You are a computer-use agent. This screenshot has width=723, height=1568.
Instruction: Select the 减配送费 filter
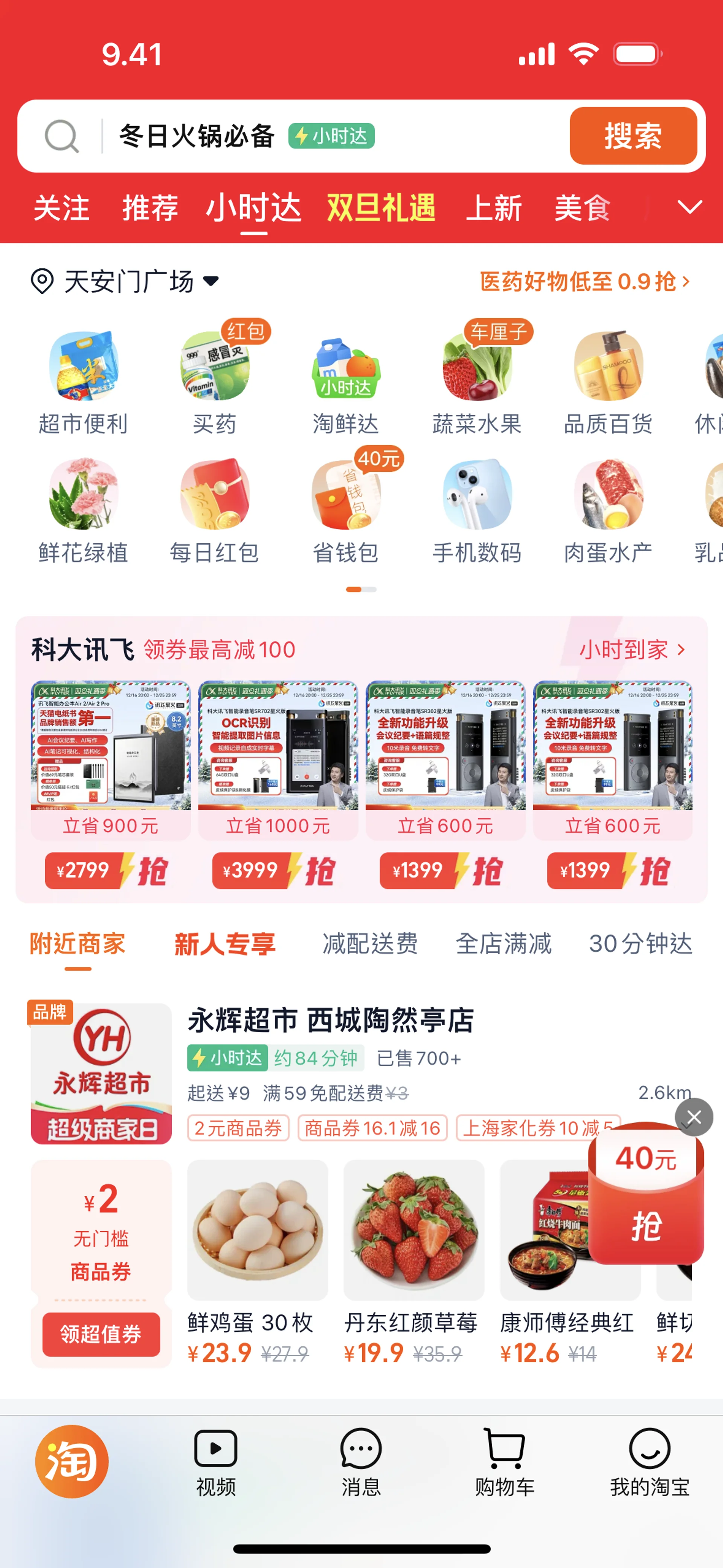(369, 943)
